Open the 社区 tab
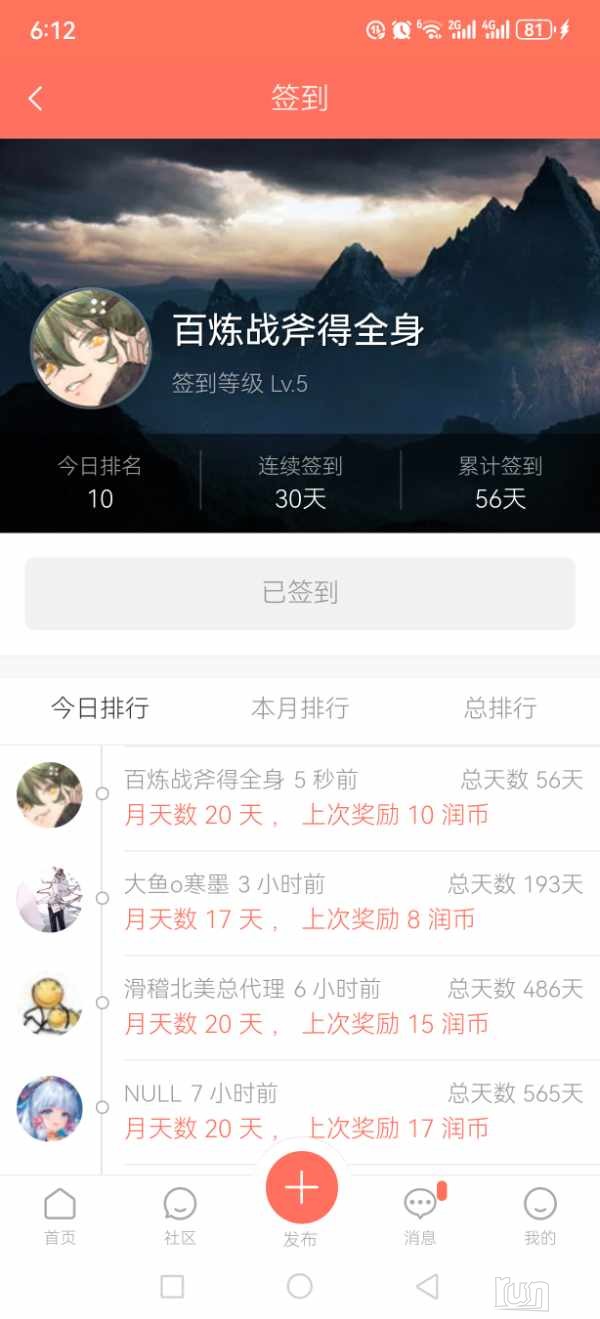 pyautogui.click(x=180, y=1215)
